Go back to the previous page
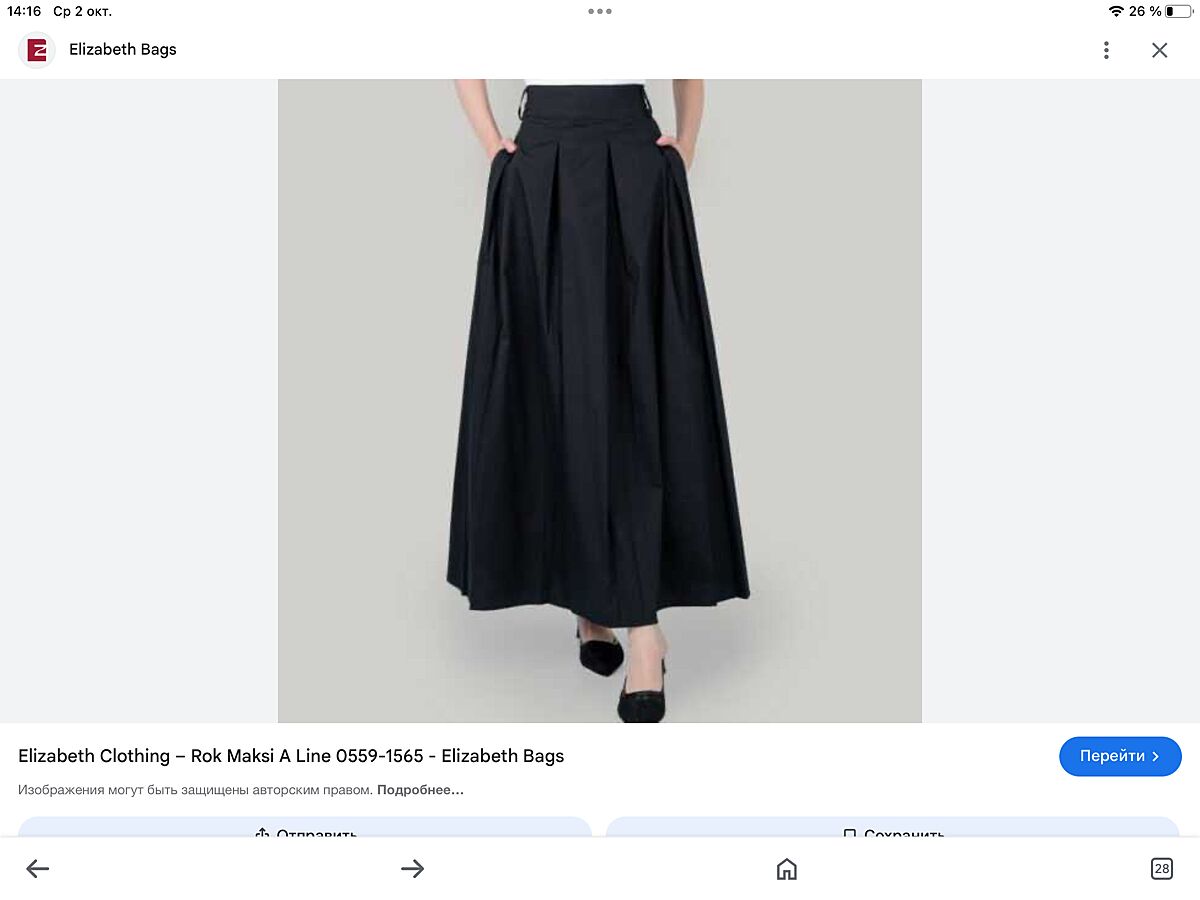The width and height of the screenshot is (1200, 900). 38,869
